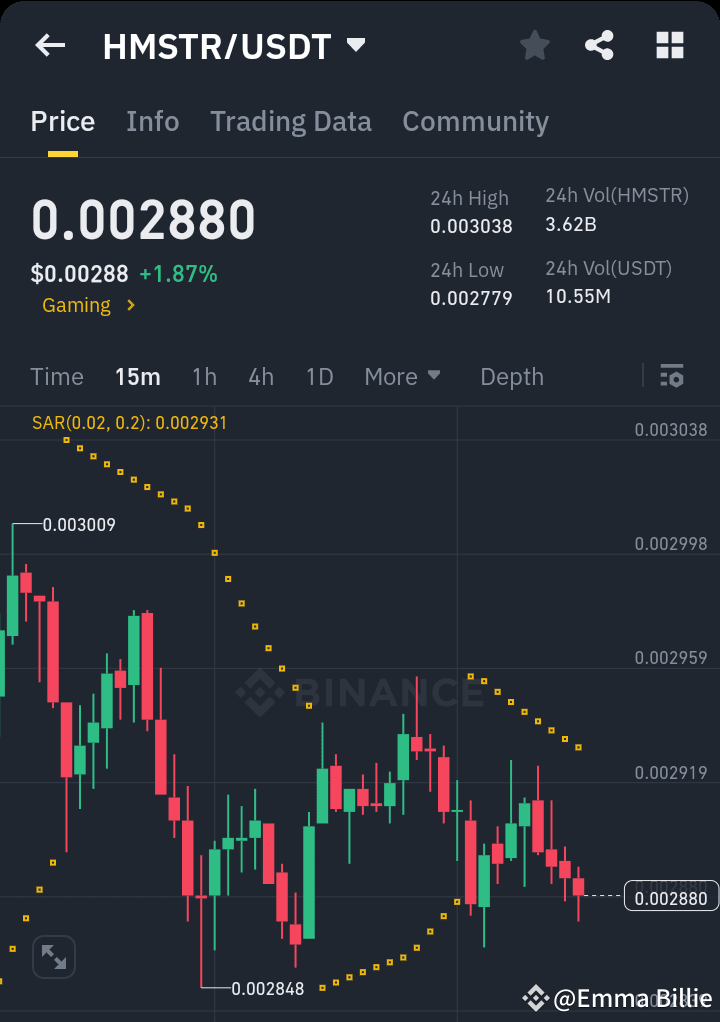720x1022 pixels.
Task: Tap the back arrow to exit chart
Action: point(49,45)
